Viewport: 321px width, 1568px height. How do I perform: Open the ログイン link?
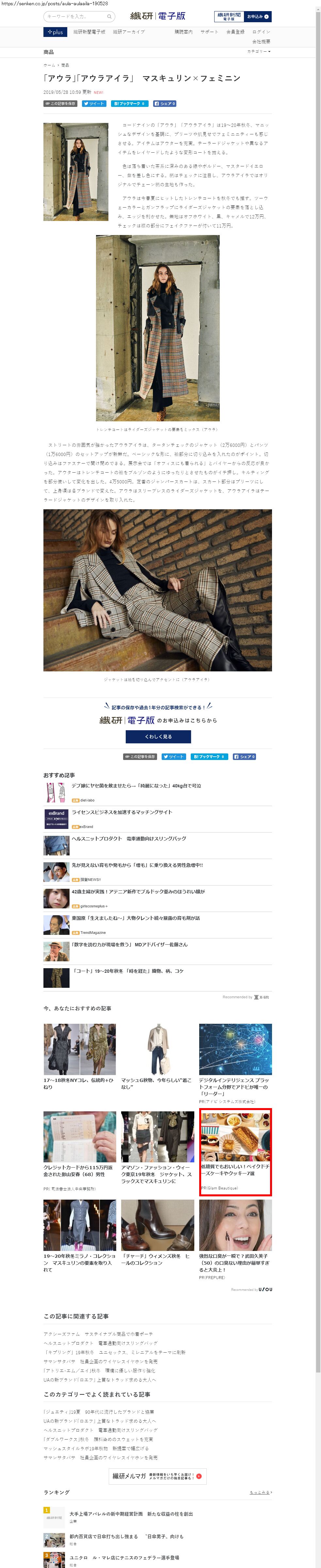click(x=262, y=32)
